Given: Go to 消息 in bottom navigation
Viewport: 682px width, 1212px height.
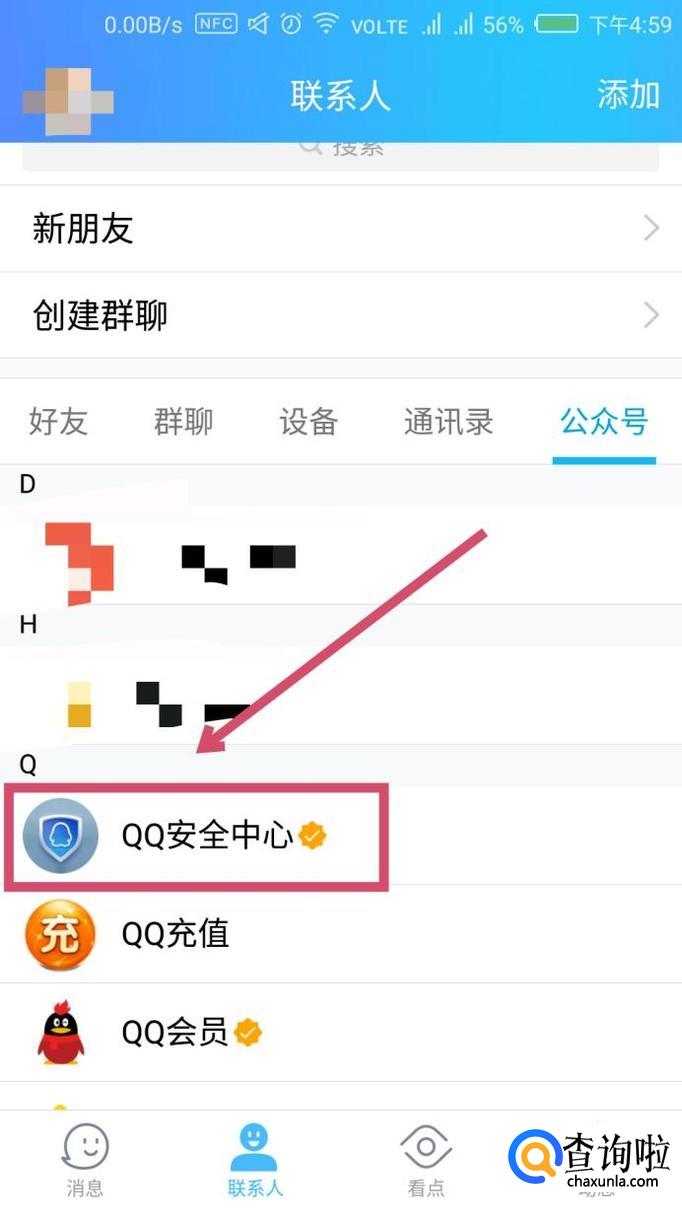Looking at the screenshot, I should [85, 1160].
